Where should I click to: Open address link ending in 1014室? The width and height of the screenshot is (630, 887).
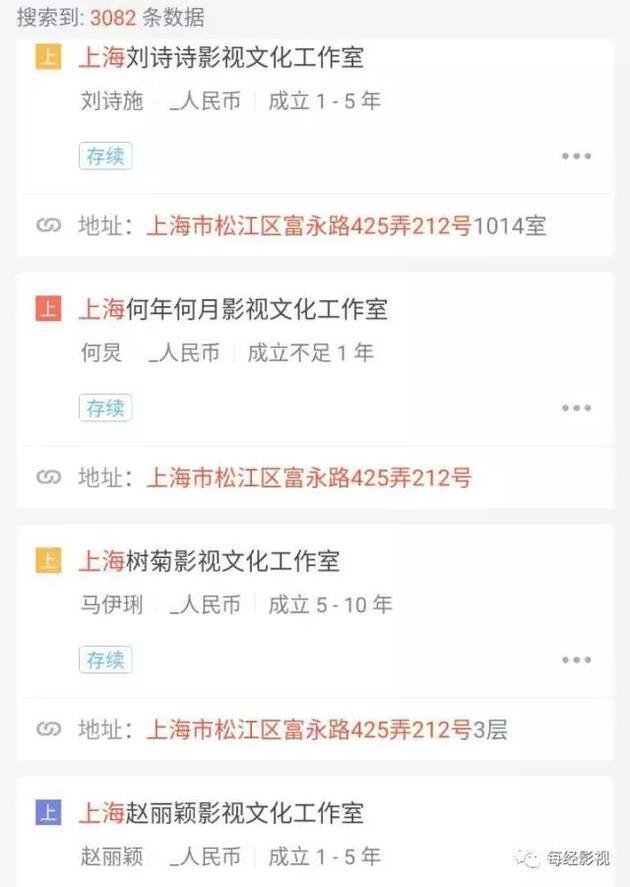(346, 226)
